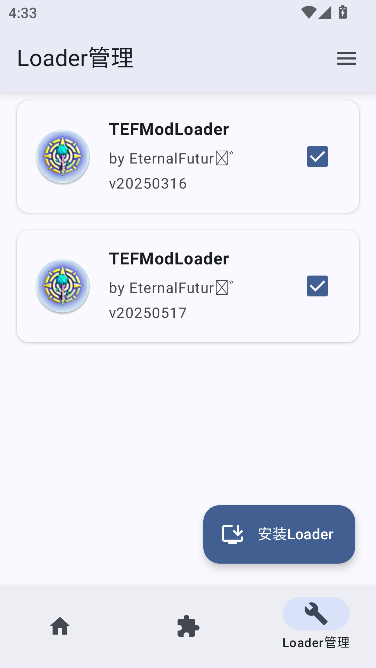Open the hamburger menu in the app bar

(x=346, y=58)
